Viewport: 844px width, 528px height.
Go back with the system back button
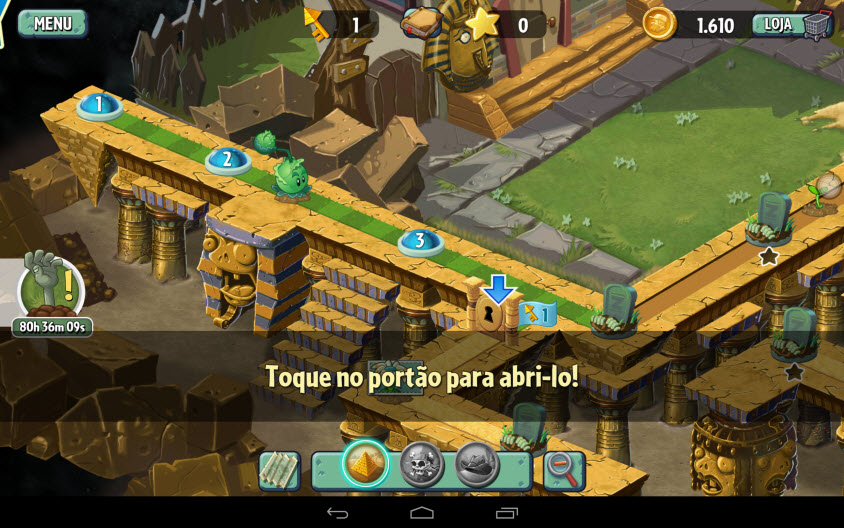click(337, 513)
